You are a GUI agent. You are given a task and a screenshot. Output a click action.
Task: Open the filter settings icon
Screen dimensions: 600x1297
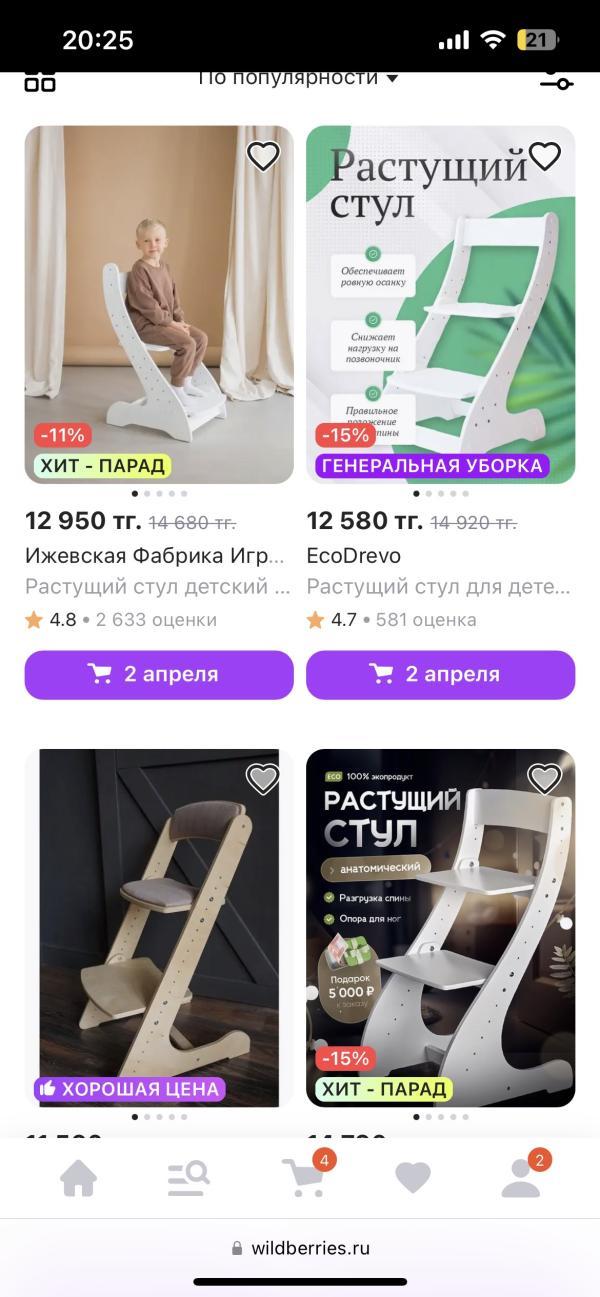(556, 80)
